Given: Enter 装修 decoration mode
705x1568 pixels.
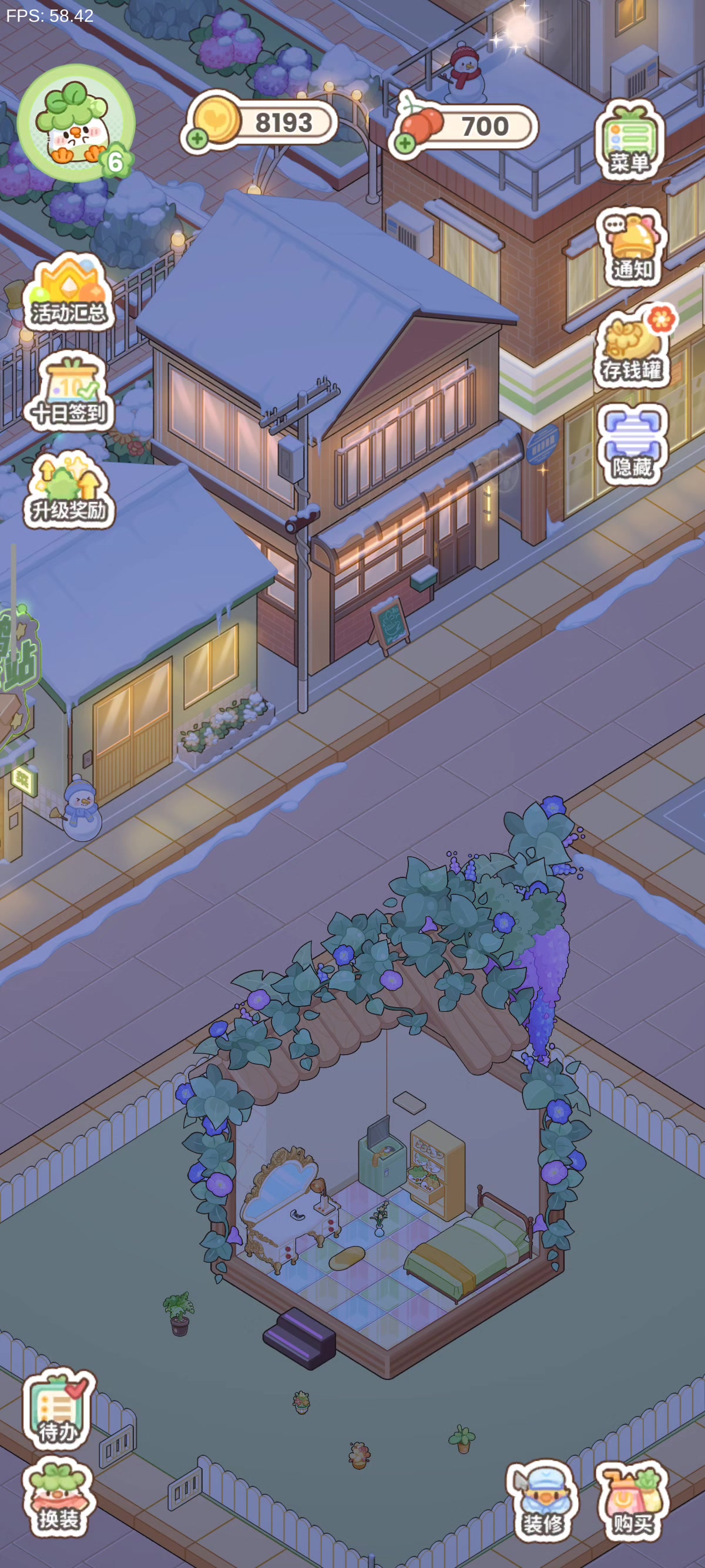Looking at the screenshot, I should click(542, 1501).
